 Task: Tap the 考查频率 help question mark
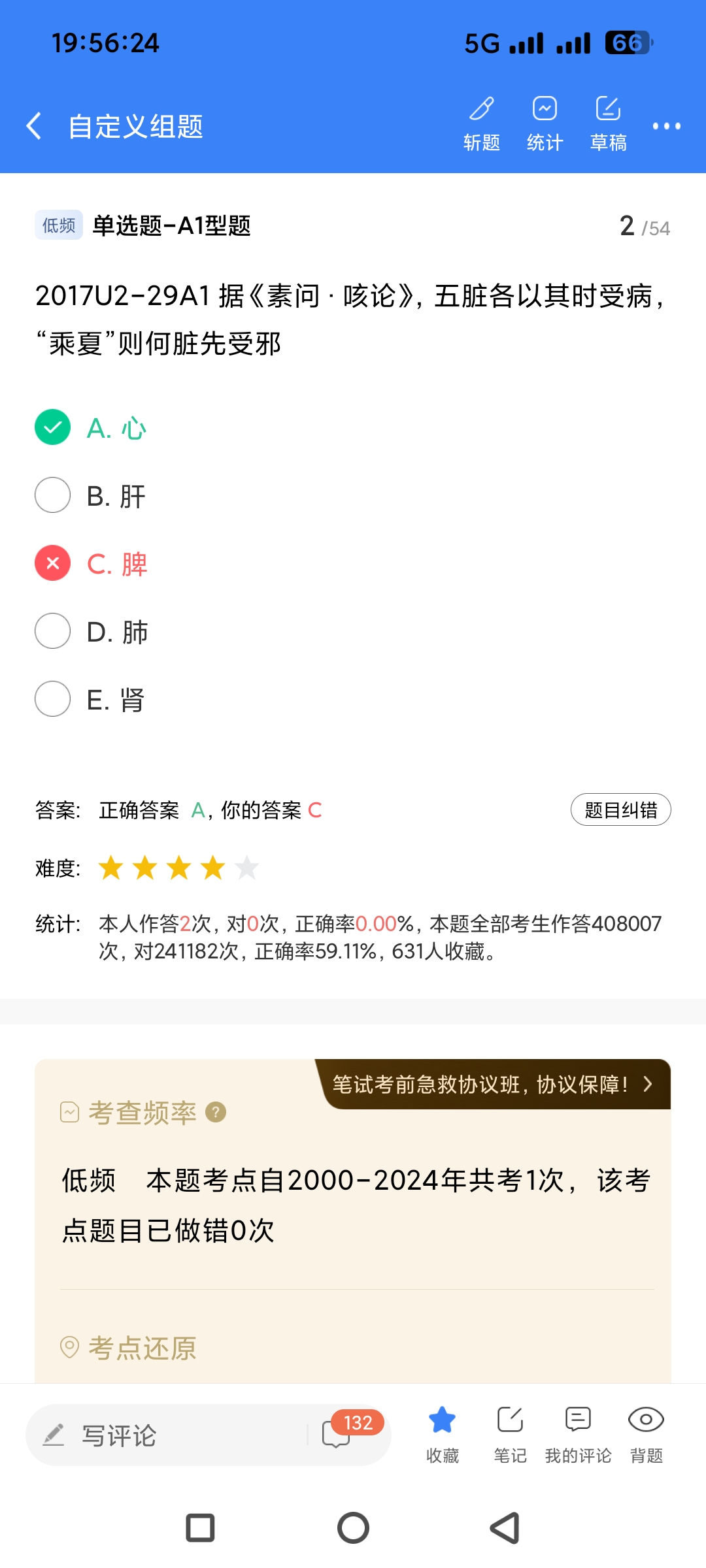pyautogui.click(x=216, y=1112)
